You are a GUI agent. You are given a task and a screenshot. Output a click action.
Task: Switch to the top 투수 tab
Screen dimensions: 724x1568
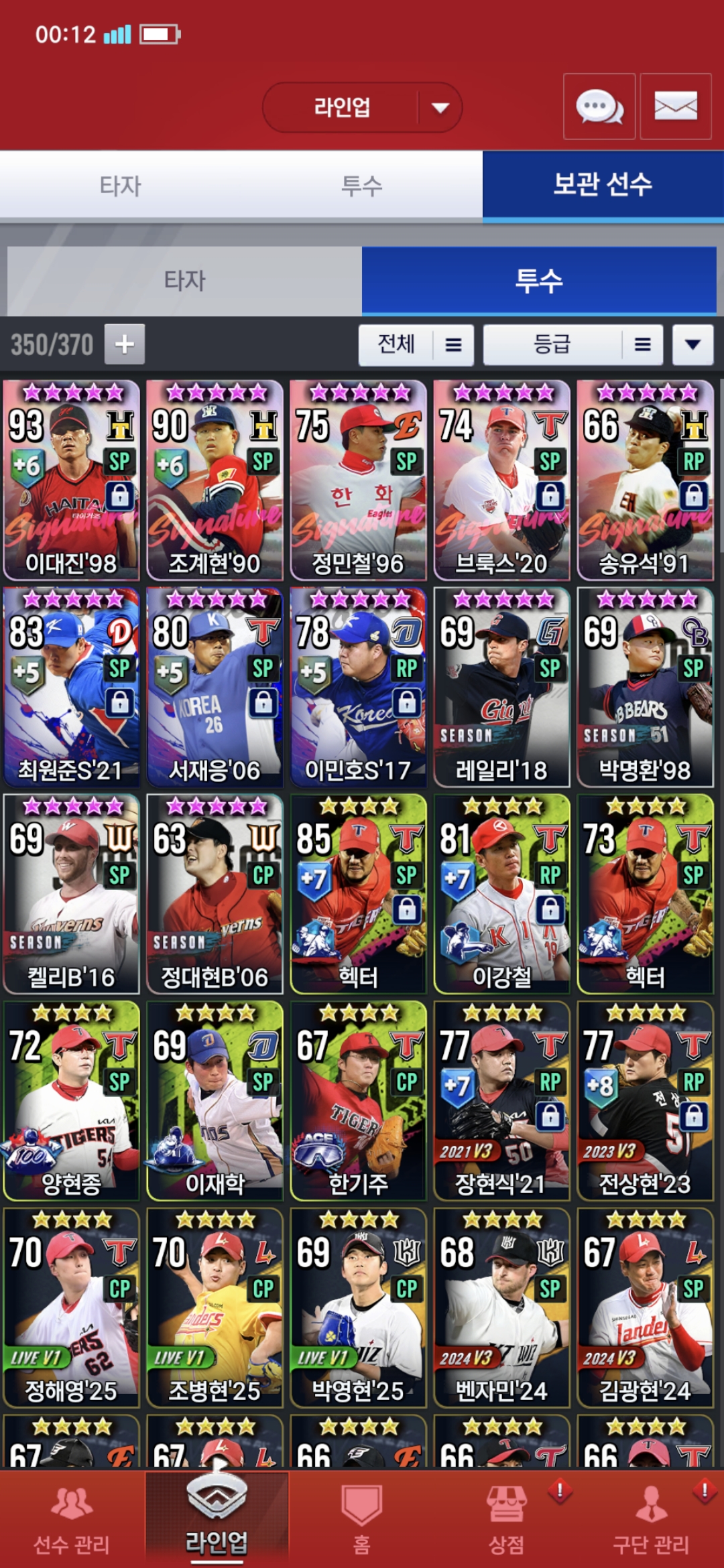[362, 186]
